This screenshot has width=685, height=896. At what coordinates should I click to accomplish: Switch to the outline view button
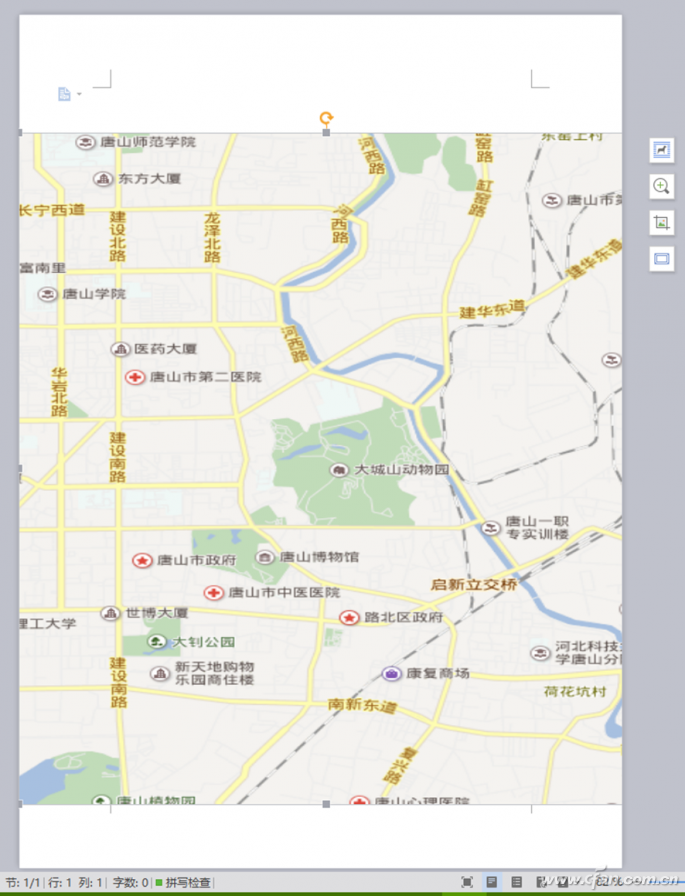click(516, 882)
